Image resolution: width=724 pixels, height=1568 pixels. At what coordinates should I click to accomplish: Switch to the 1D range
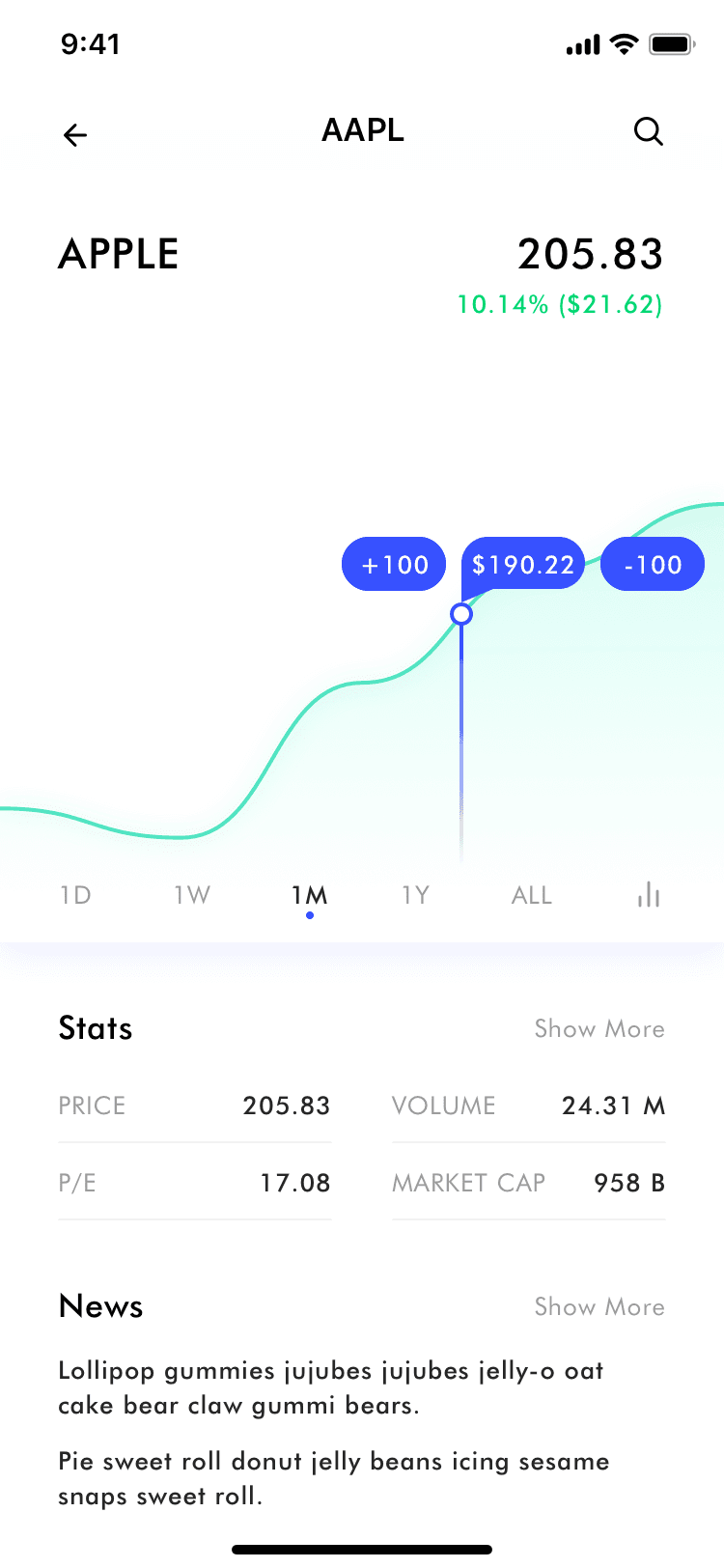pos(75,895)
